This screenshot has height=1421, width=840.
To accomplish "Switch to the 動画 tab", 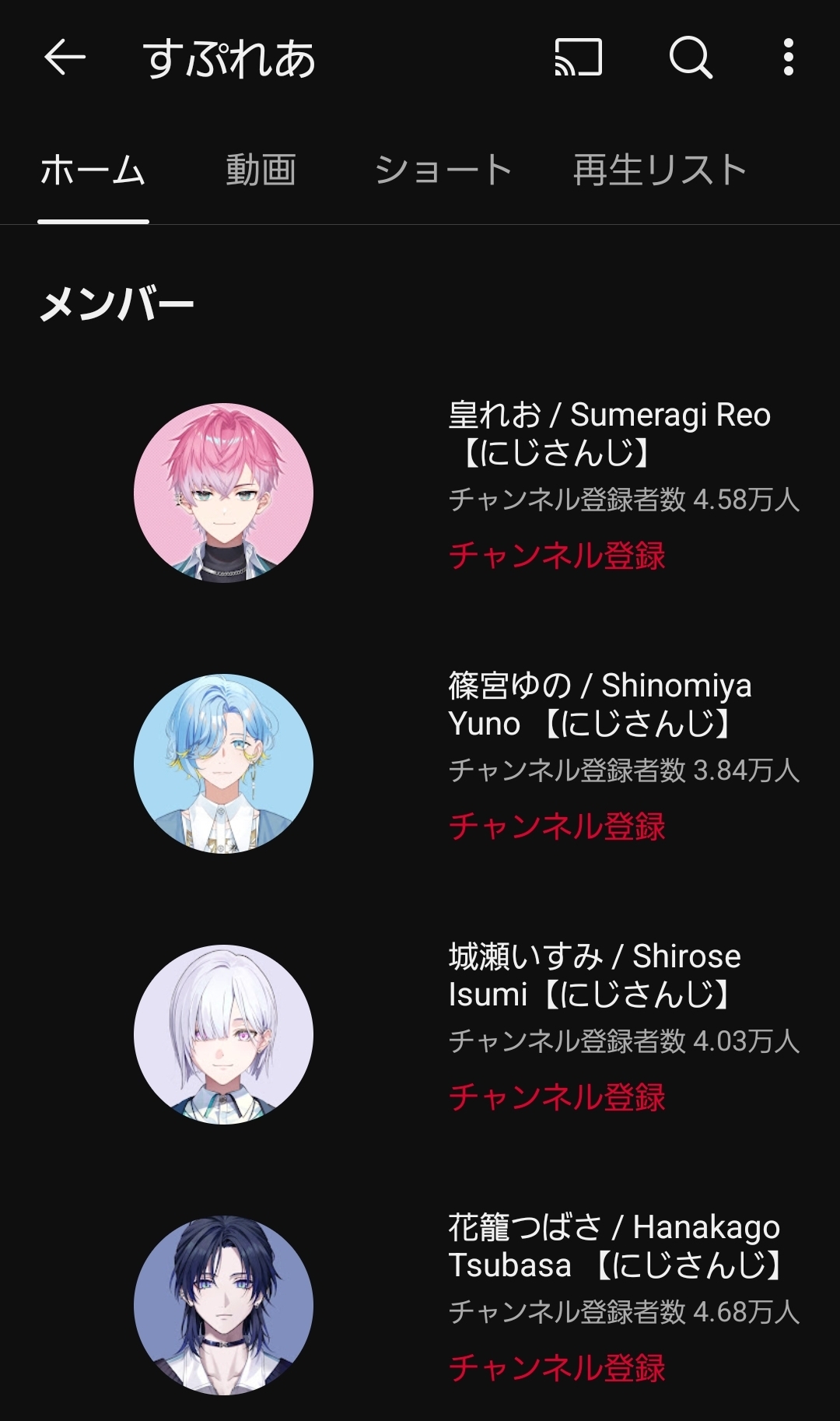I will click(x=261, y=170).
